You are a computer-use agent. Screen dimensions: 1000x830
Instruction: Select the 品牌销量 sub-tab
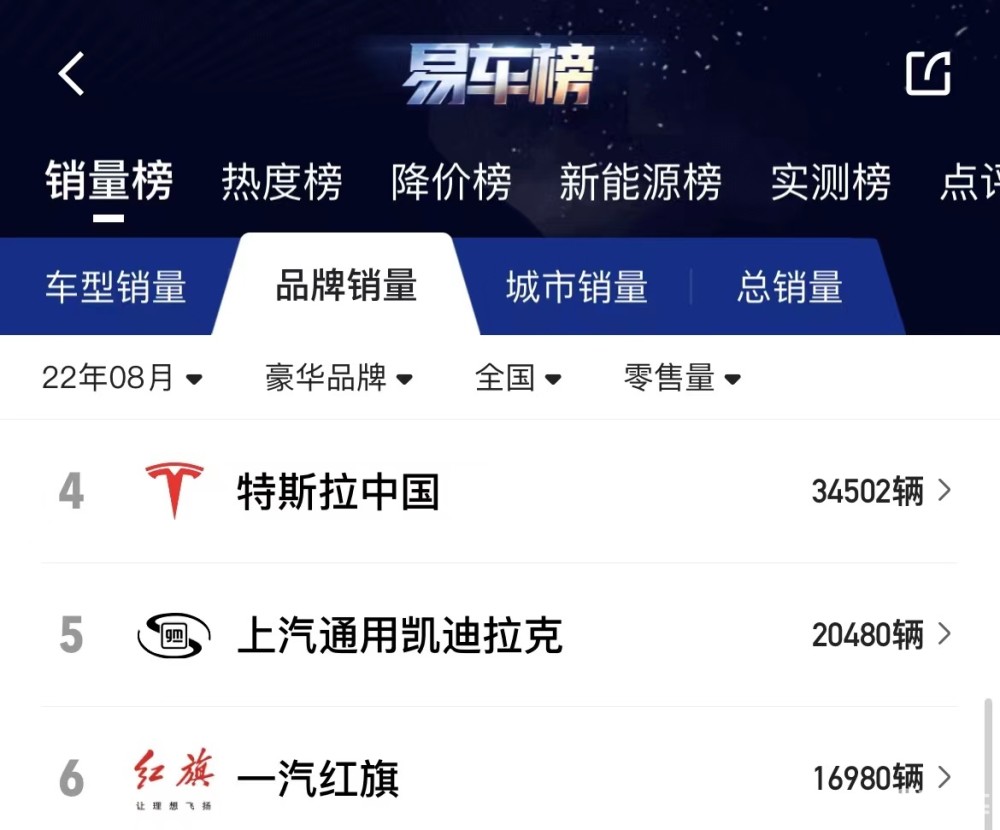click(346, 287)
